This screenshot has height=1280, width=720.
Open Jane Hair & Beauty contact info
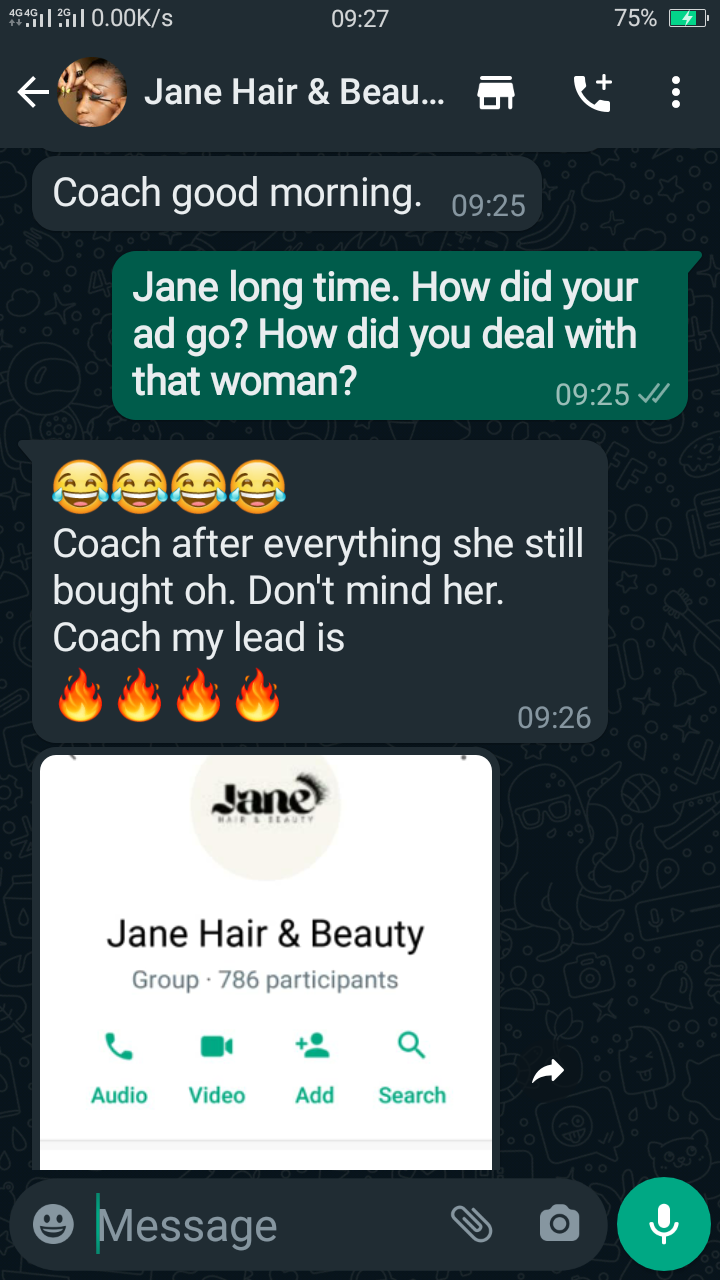293,93
